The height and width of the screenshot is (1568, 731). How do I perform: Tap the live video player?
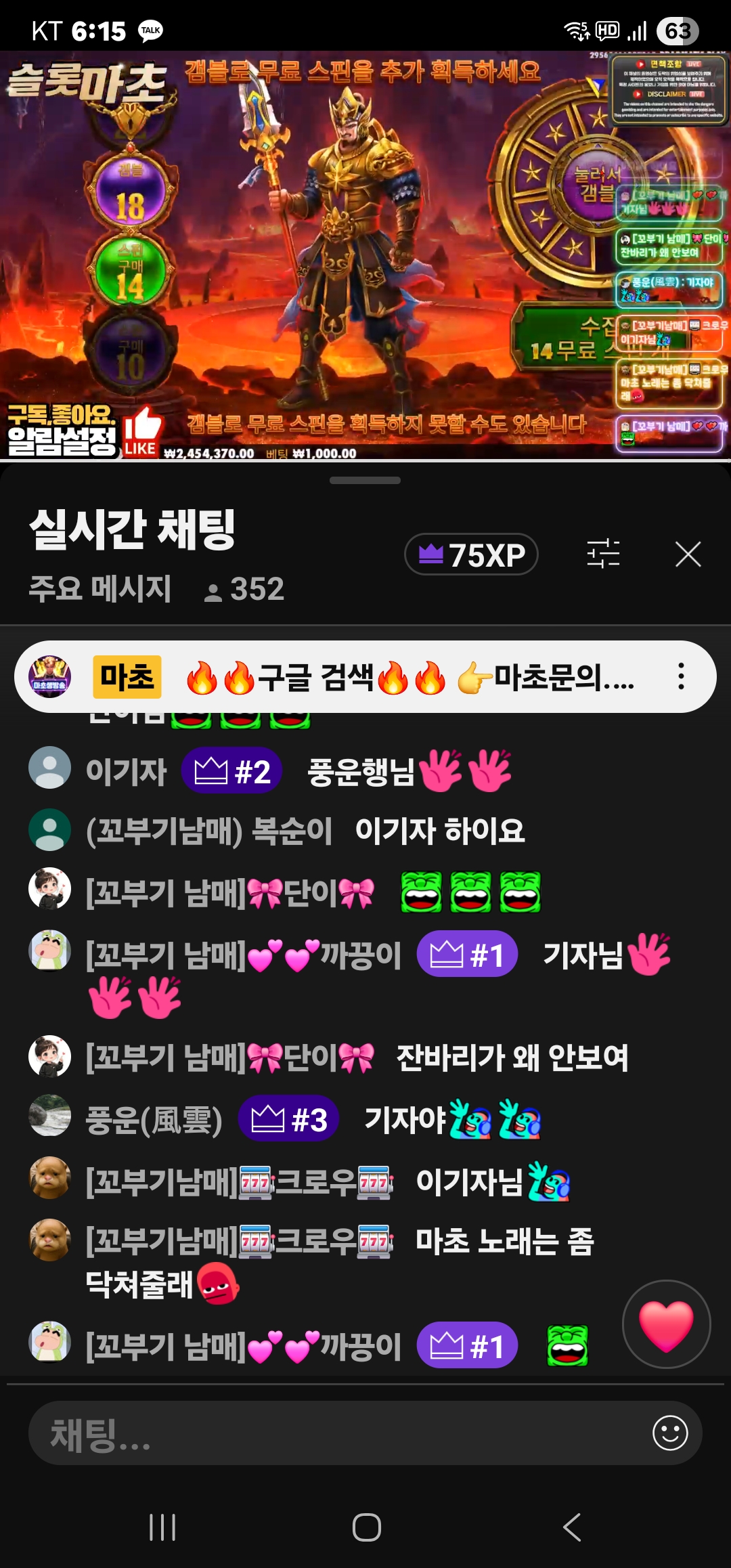click(365, 255)
